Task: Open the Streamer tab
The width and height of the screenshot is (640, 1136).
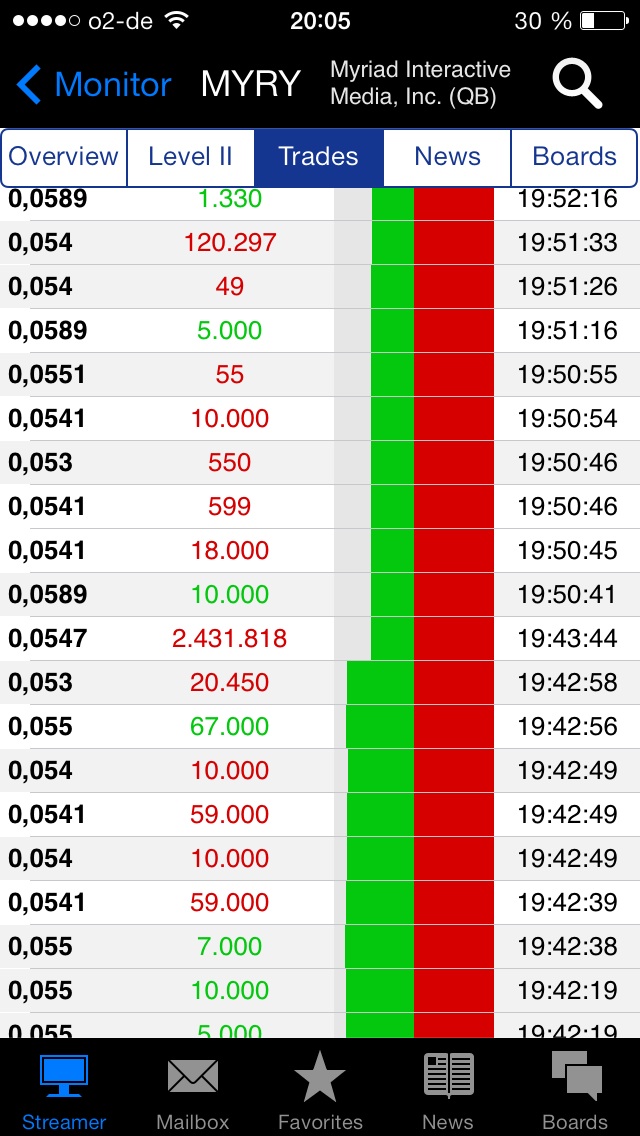Action: tap(64, 1090)
